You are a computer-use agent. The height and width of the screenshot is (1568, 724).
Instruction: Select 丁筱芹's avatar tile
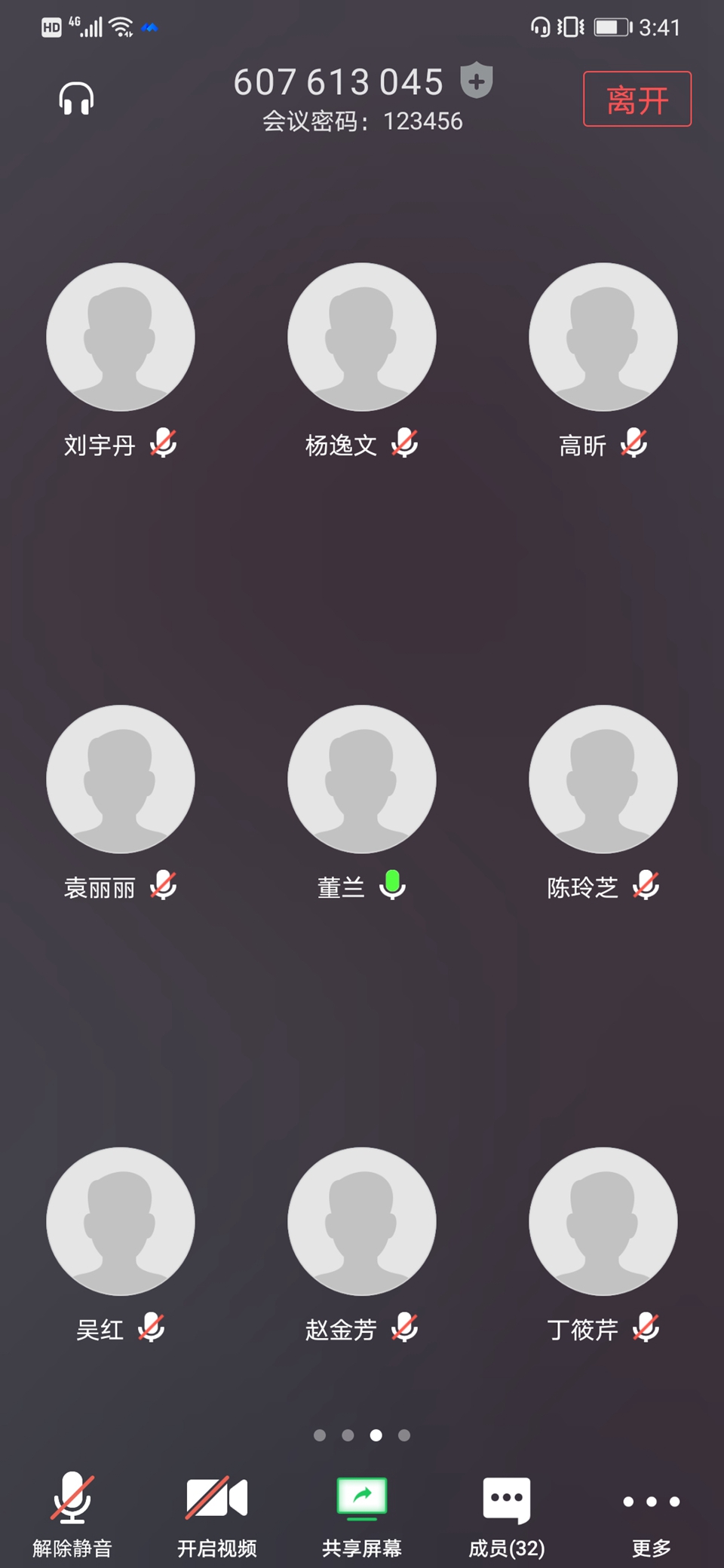click(603, 1221)
